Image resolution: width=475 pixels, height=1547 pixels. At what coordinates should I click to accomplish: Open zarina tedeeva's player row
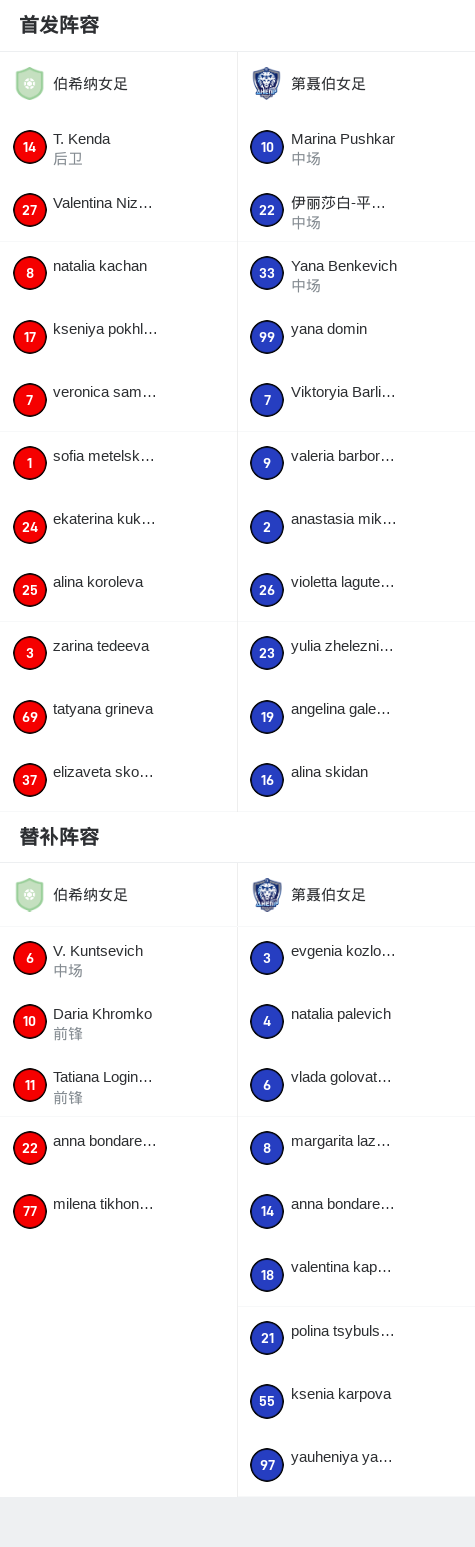118,653
